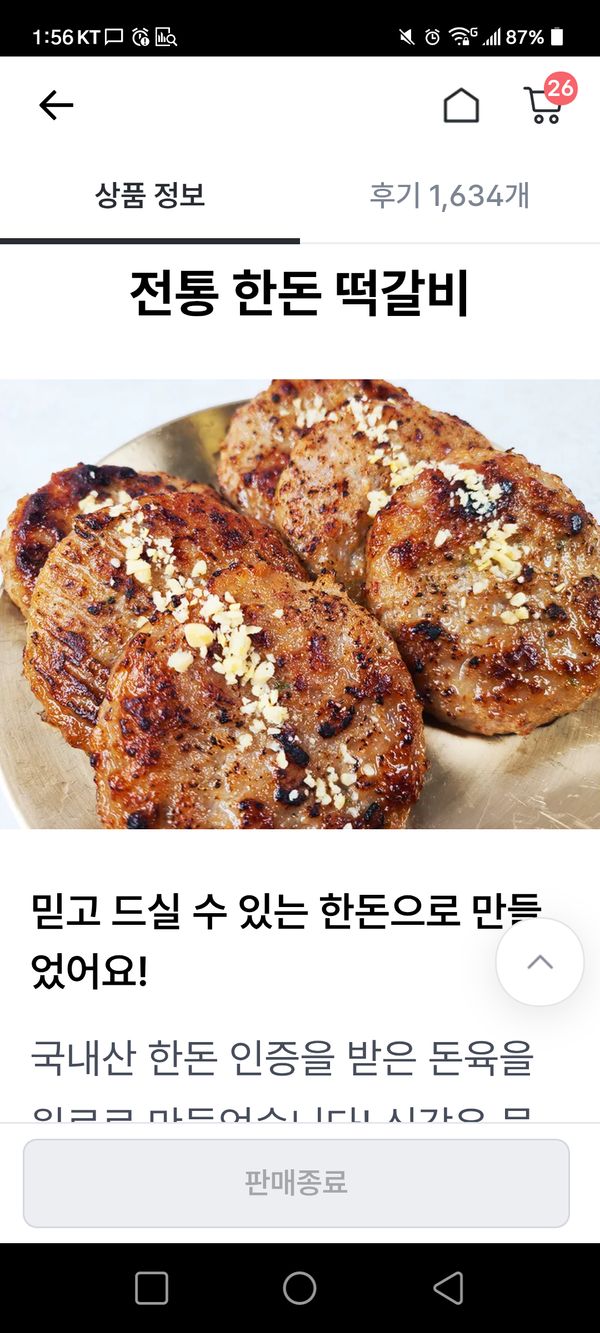Open the shopping cart with 26 items
Viewport: 600px width, 1333px height.
[544, 104]
